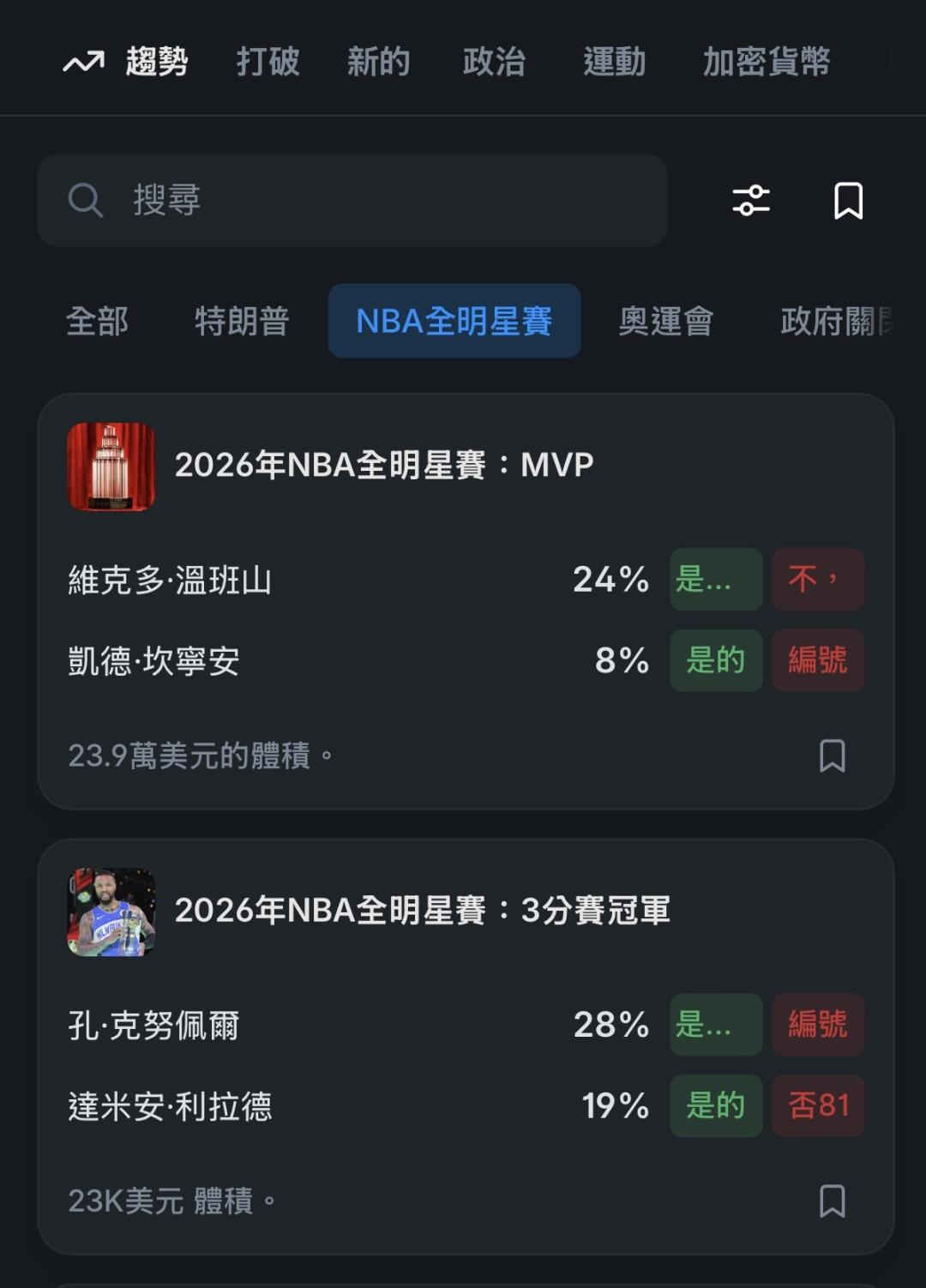Select the 全部 filter chip

click(97, 322)
